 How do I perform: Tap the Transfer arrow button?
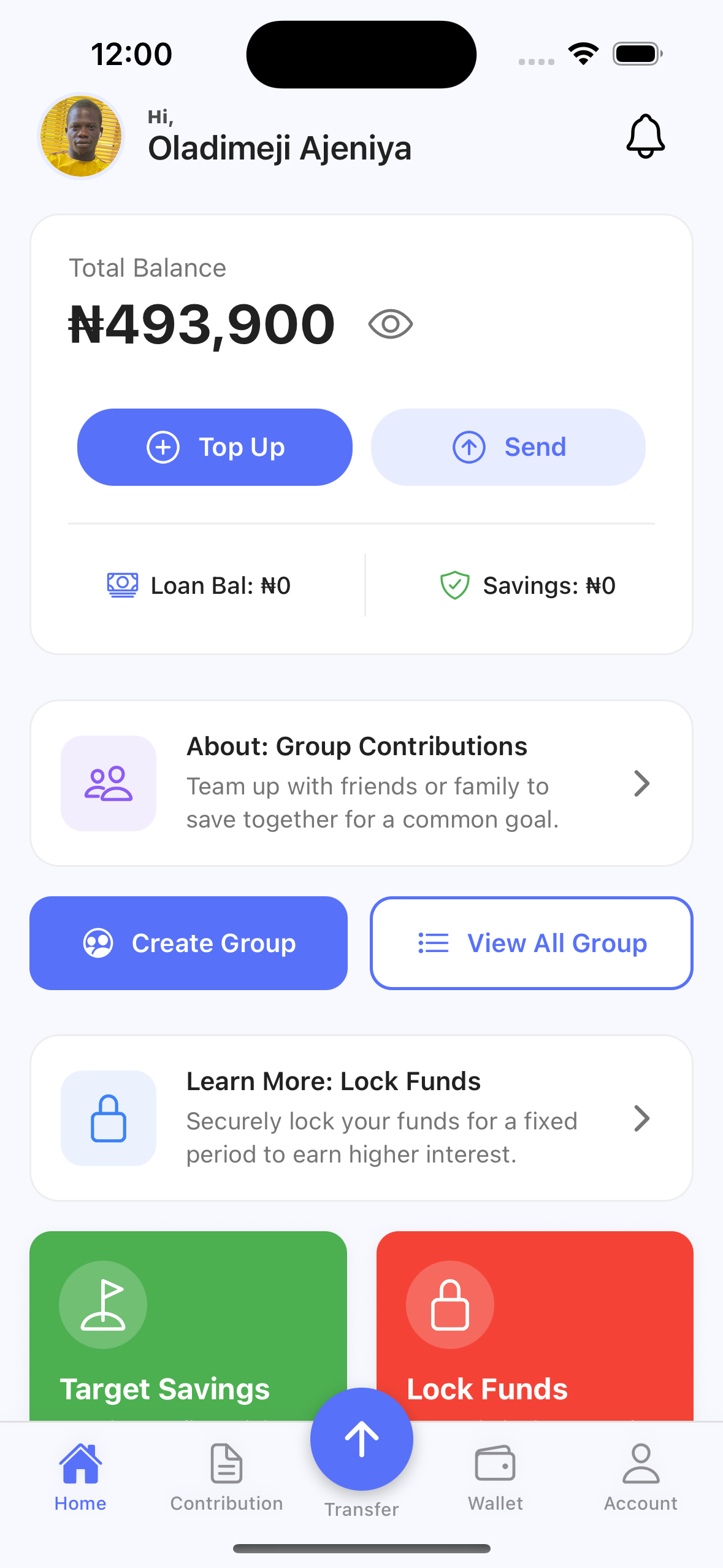pyautogui.click(x=361, y=1439)
